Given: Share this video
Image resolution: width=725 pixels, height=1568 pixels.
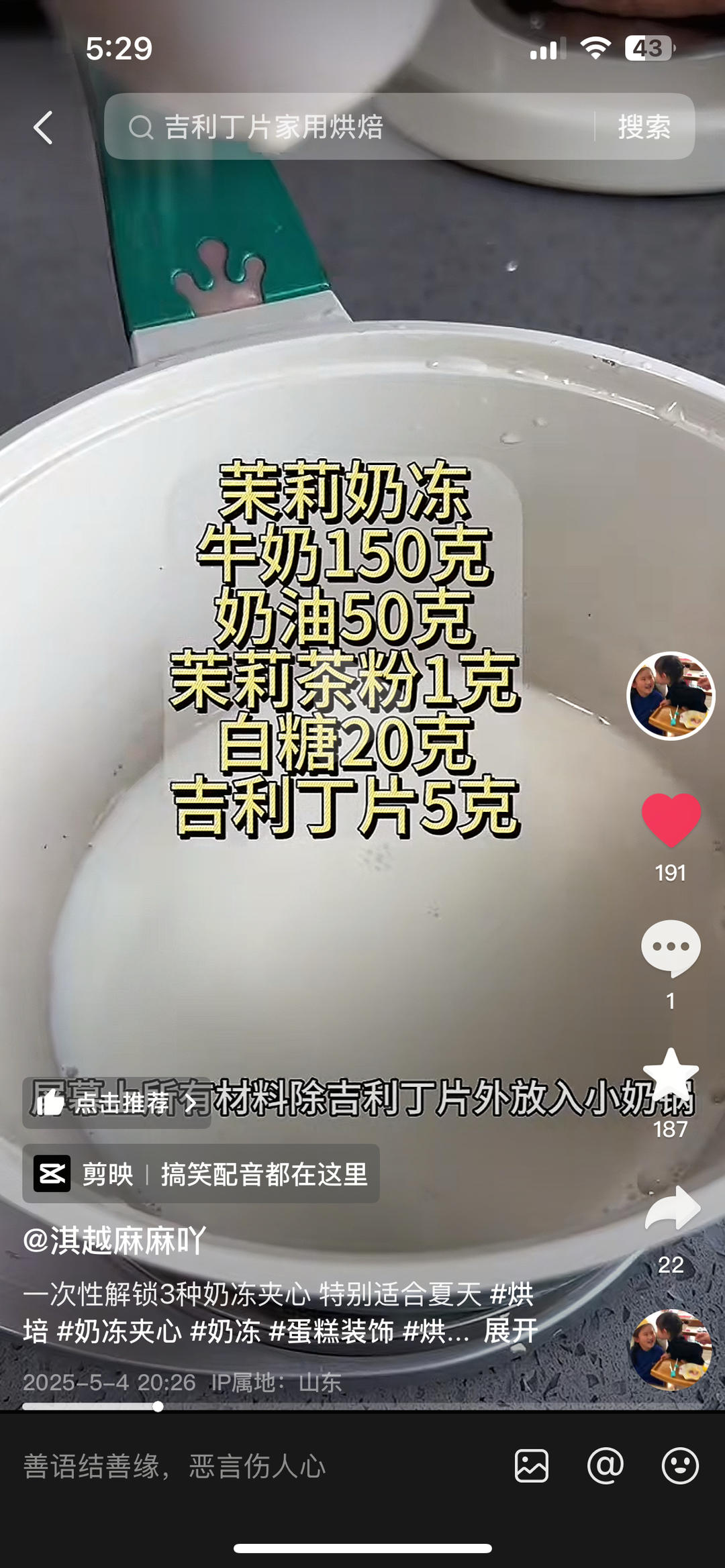Looking at the screenshot, I should pyautogui.click(x=672, y=1209).
